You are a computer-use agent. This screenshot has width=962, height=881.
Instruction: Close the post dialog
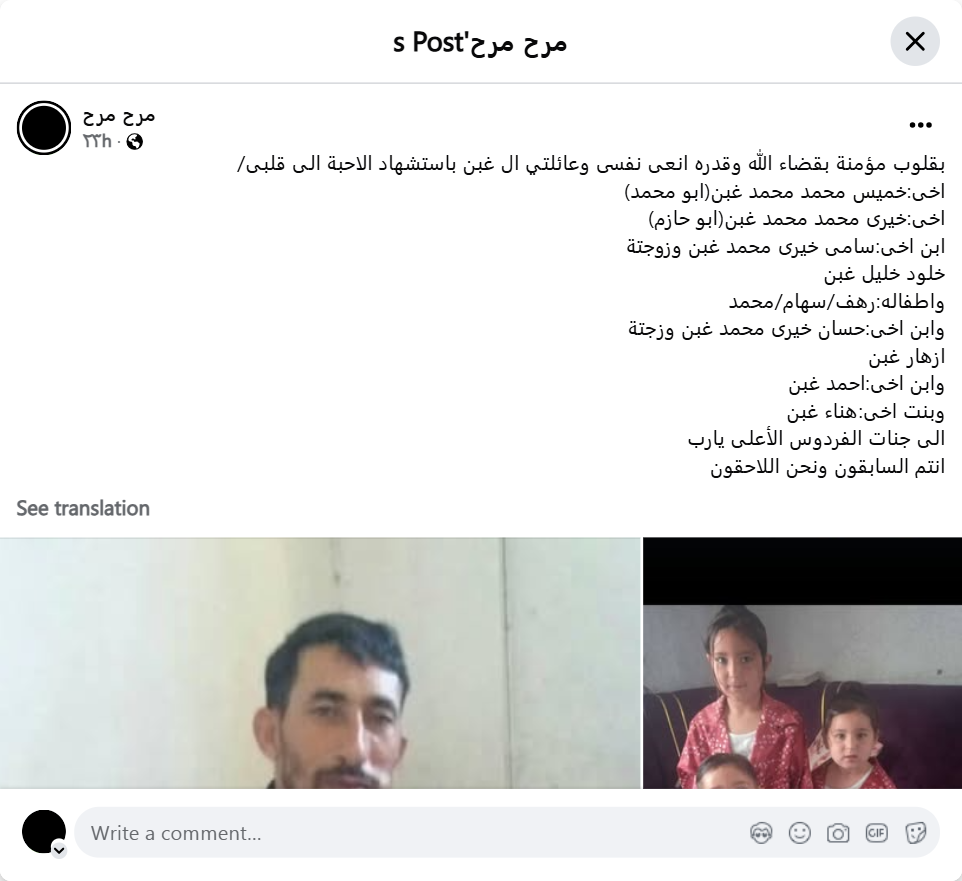(x=915, y=42)
